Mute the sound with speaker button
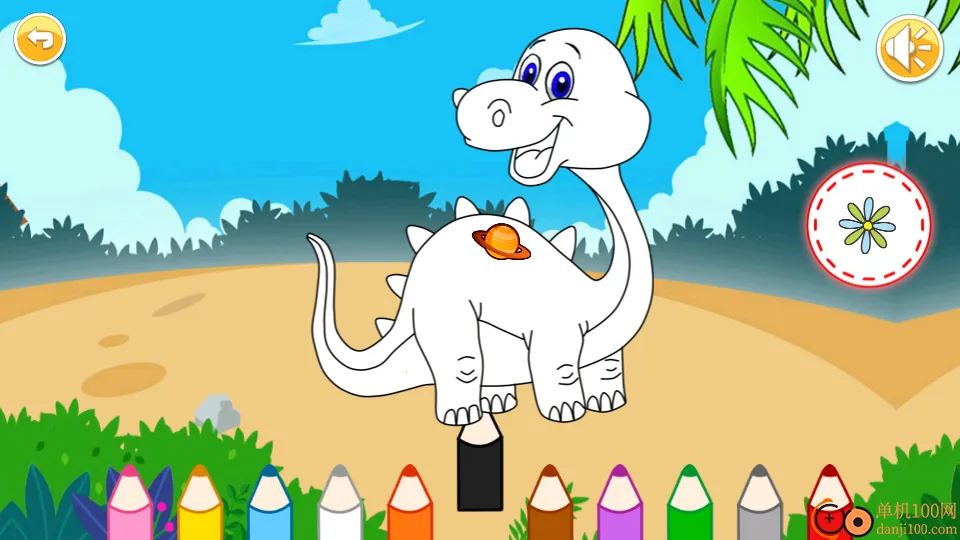The height and width of the screenshot is (540, 960). pos(909,48)
